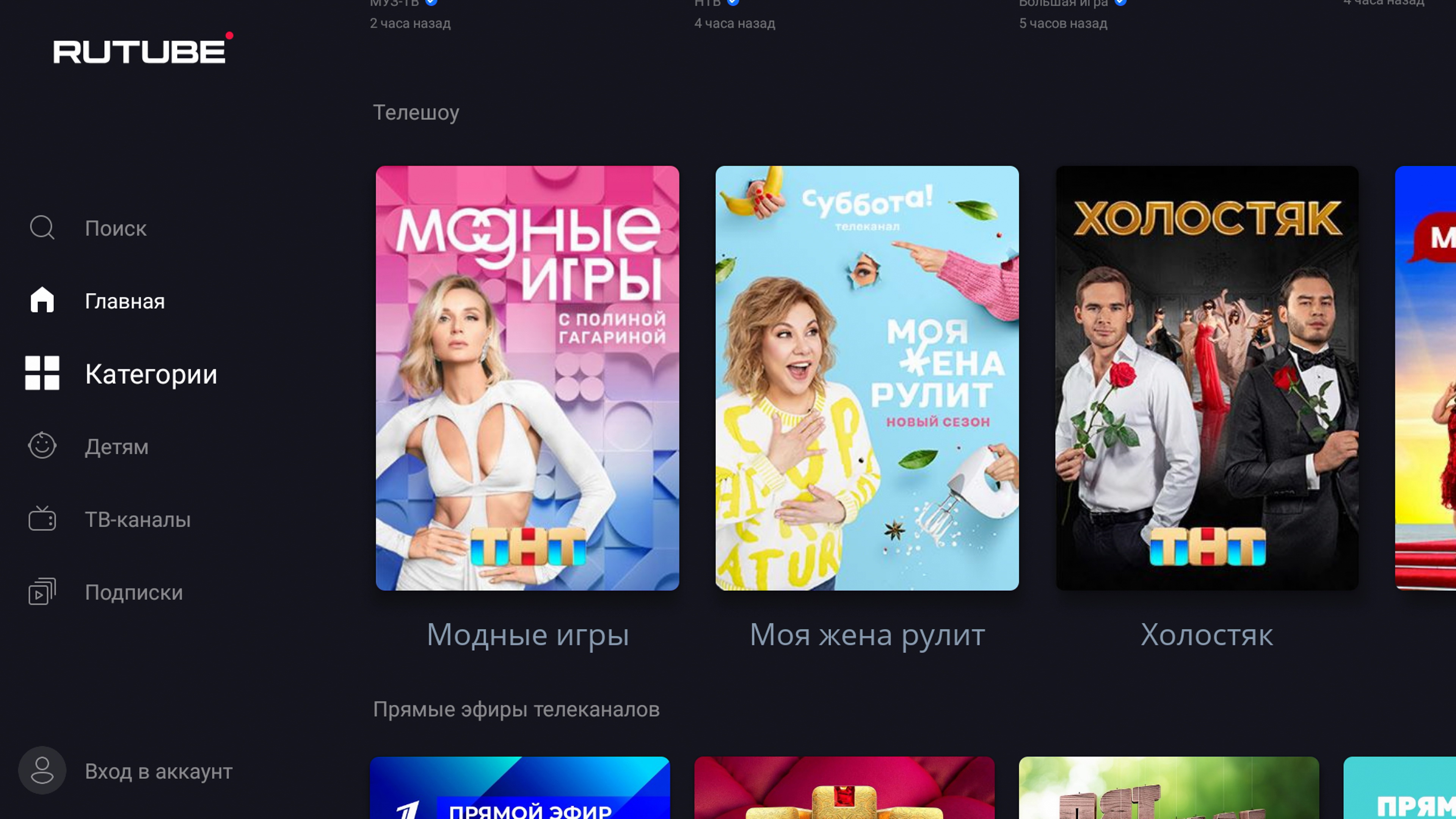Viewport: 1456px width, 819px height.
Task: Go to Главная section
Action: (124, 301)
